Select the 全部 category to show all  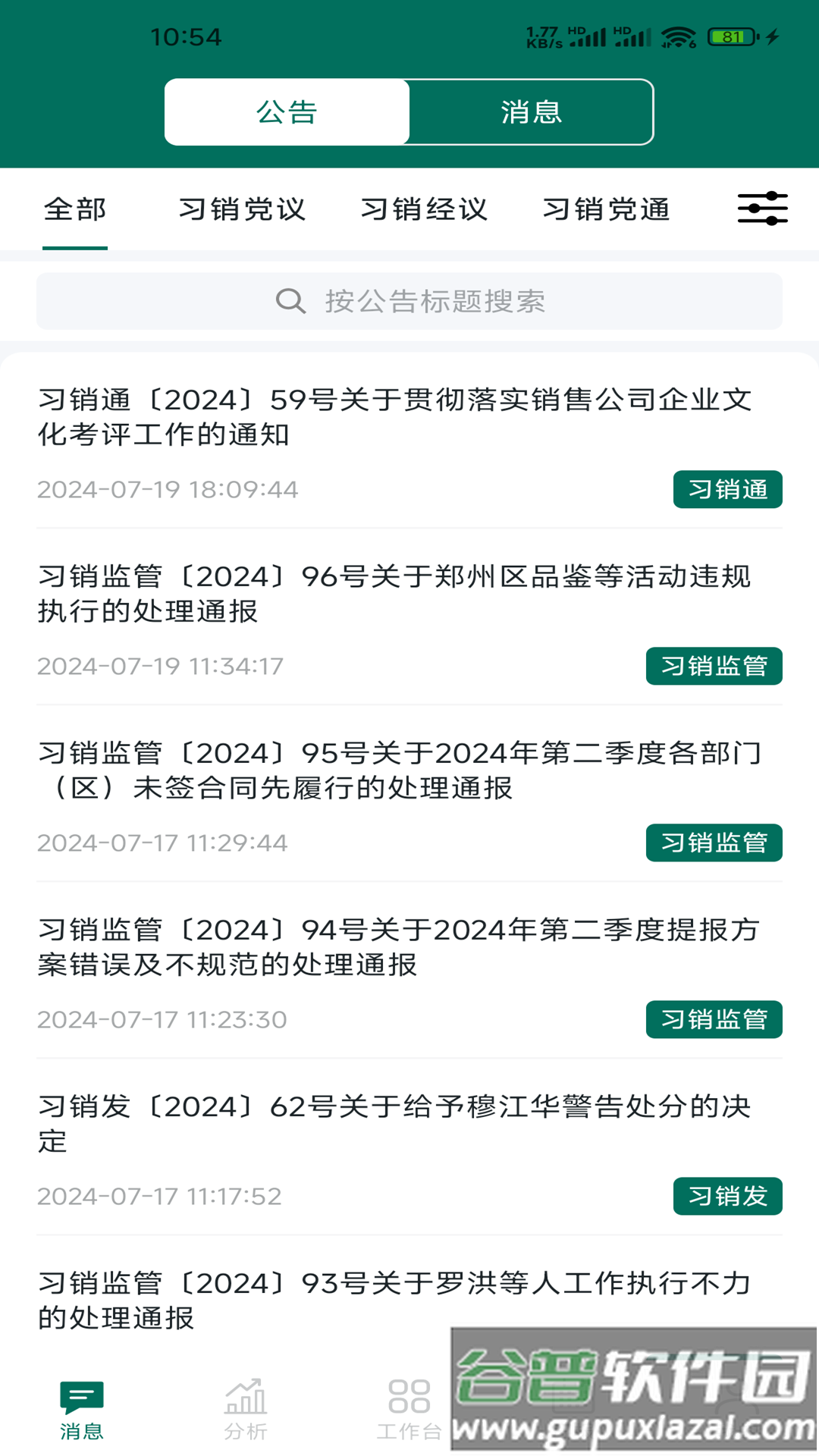(x=74, y=210)
